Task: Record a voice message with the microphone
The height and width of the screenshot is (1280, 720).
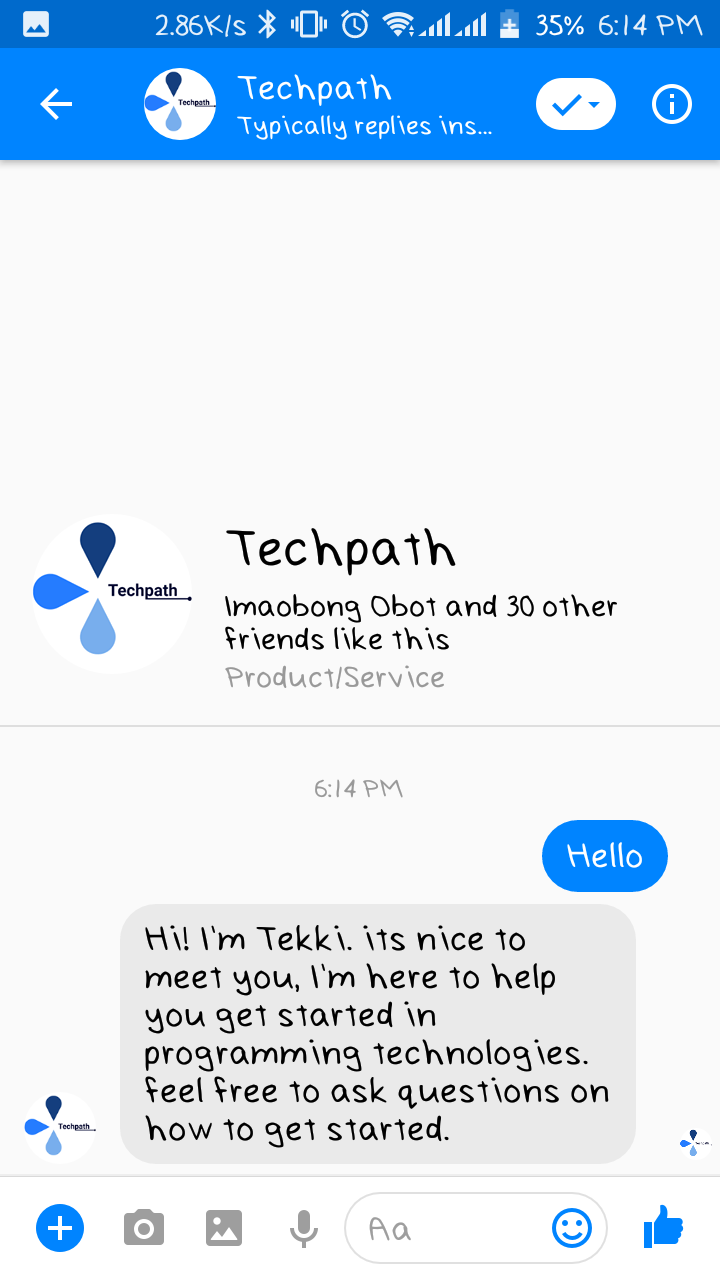Action: pyautogui.click(x=303, y=1228)
